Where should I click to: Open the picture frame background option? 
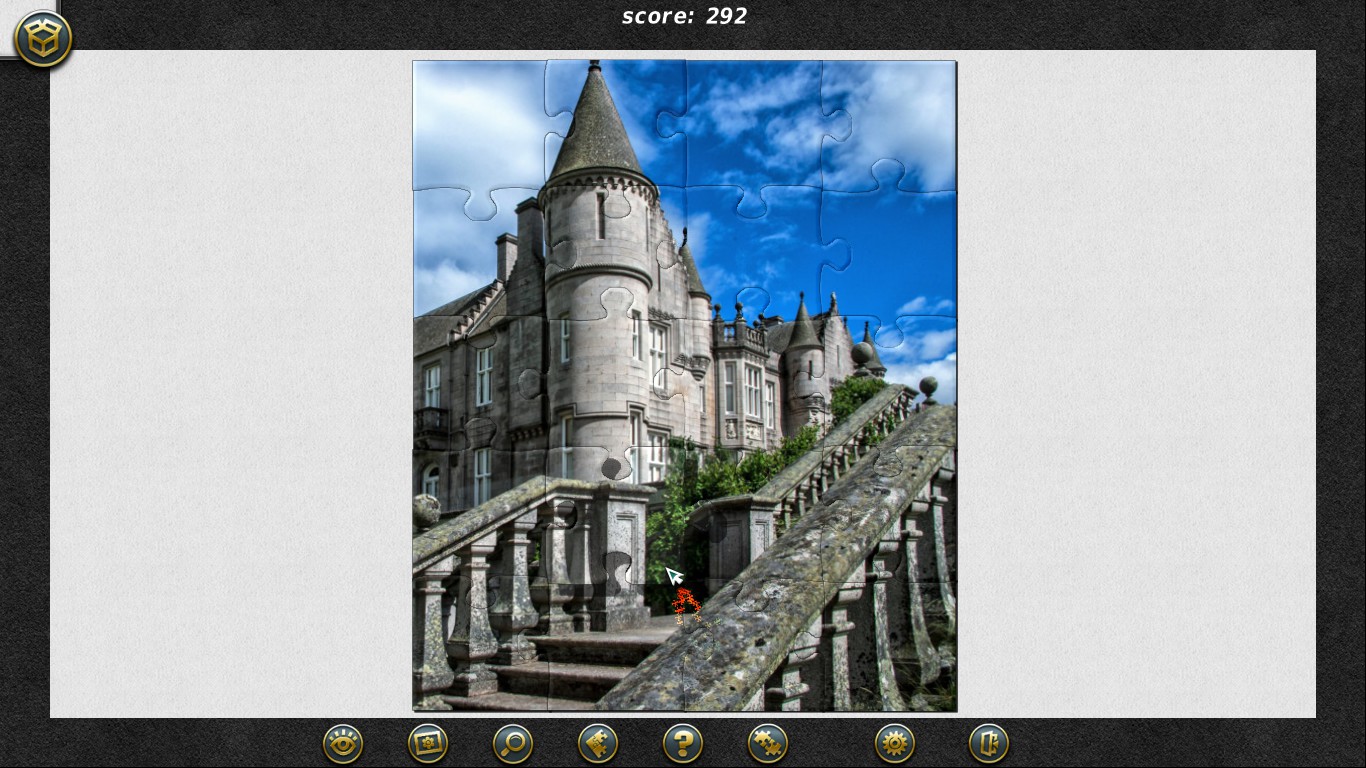pyautogui.click(x=428, y=744)
